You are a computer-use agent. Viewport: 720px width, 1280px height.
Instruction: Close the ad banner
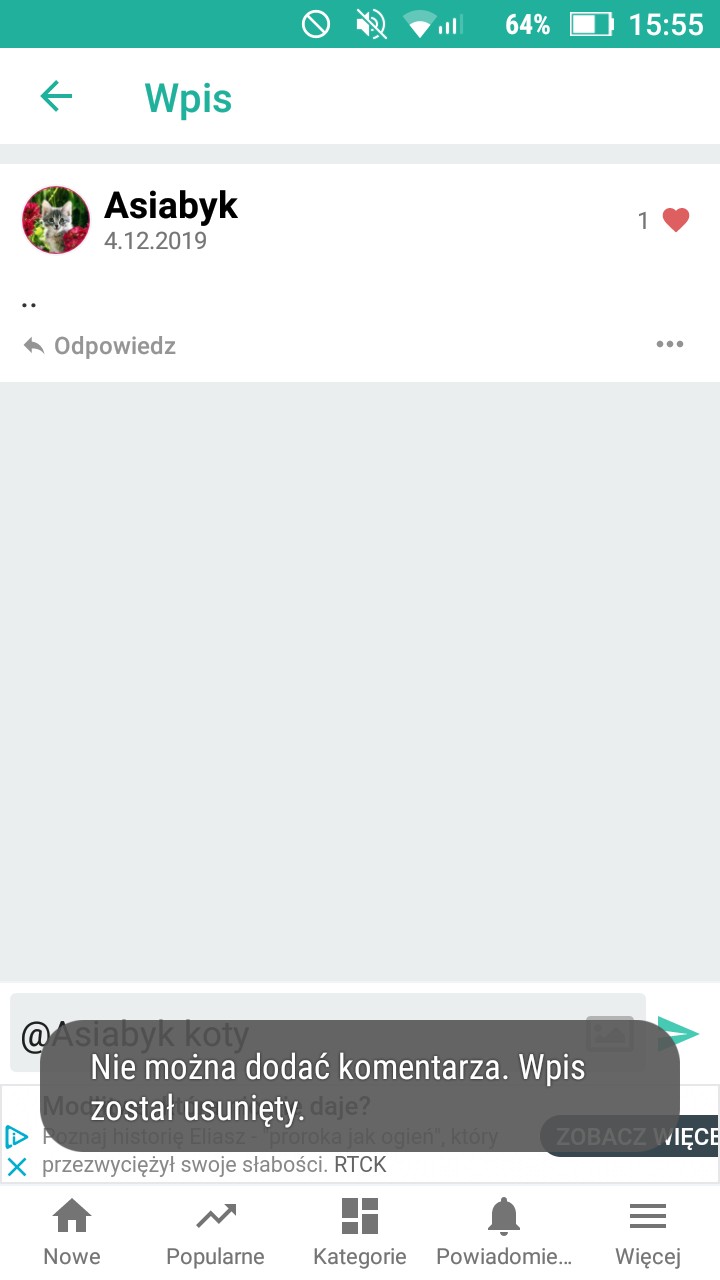(x=17, y=1167)
